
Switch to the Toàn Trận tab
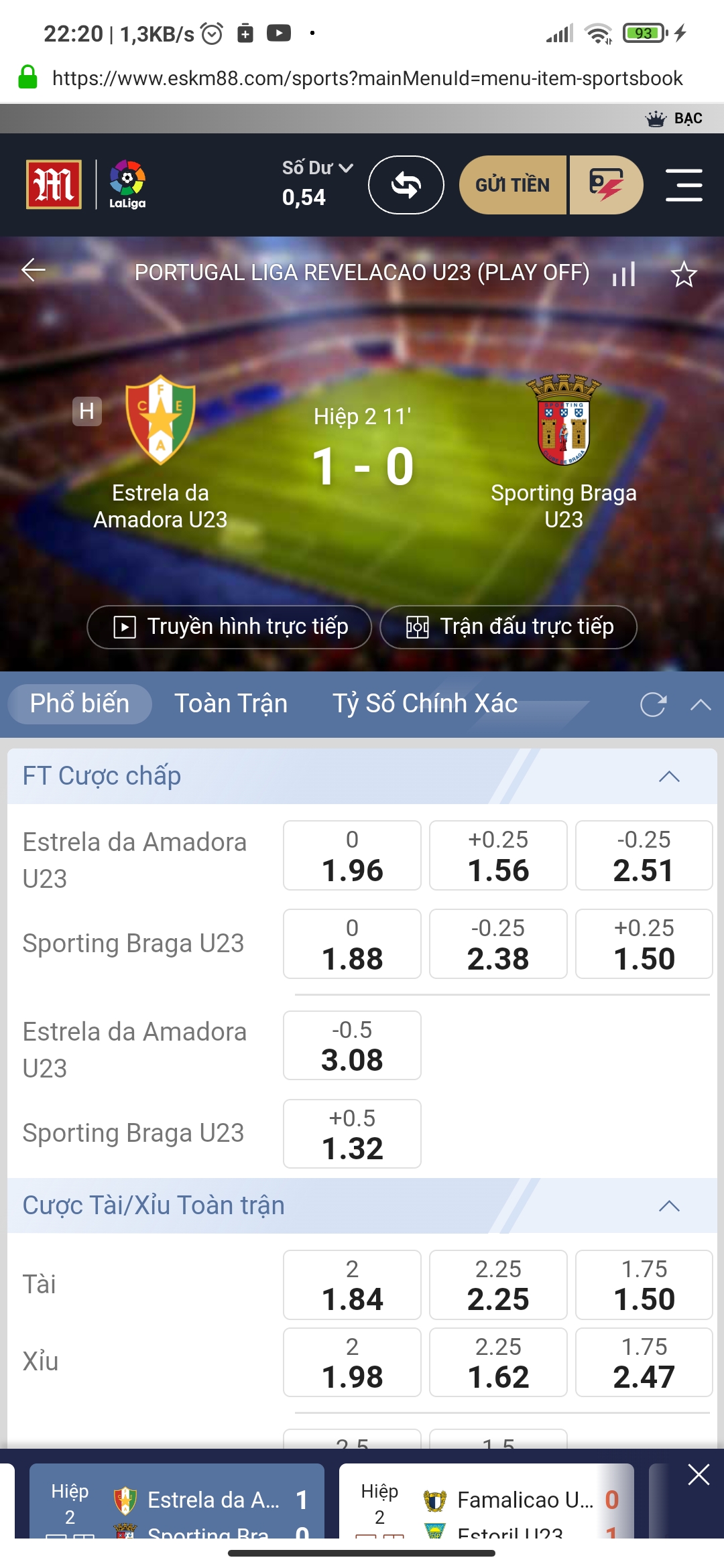coord(231,704)
